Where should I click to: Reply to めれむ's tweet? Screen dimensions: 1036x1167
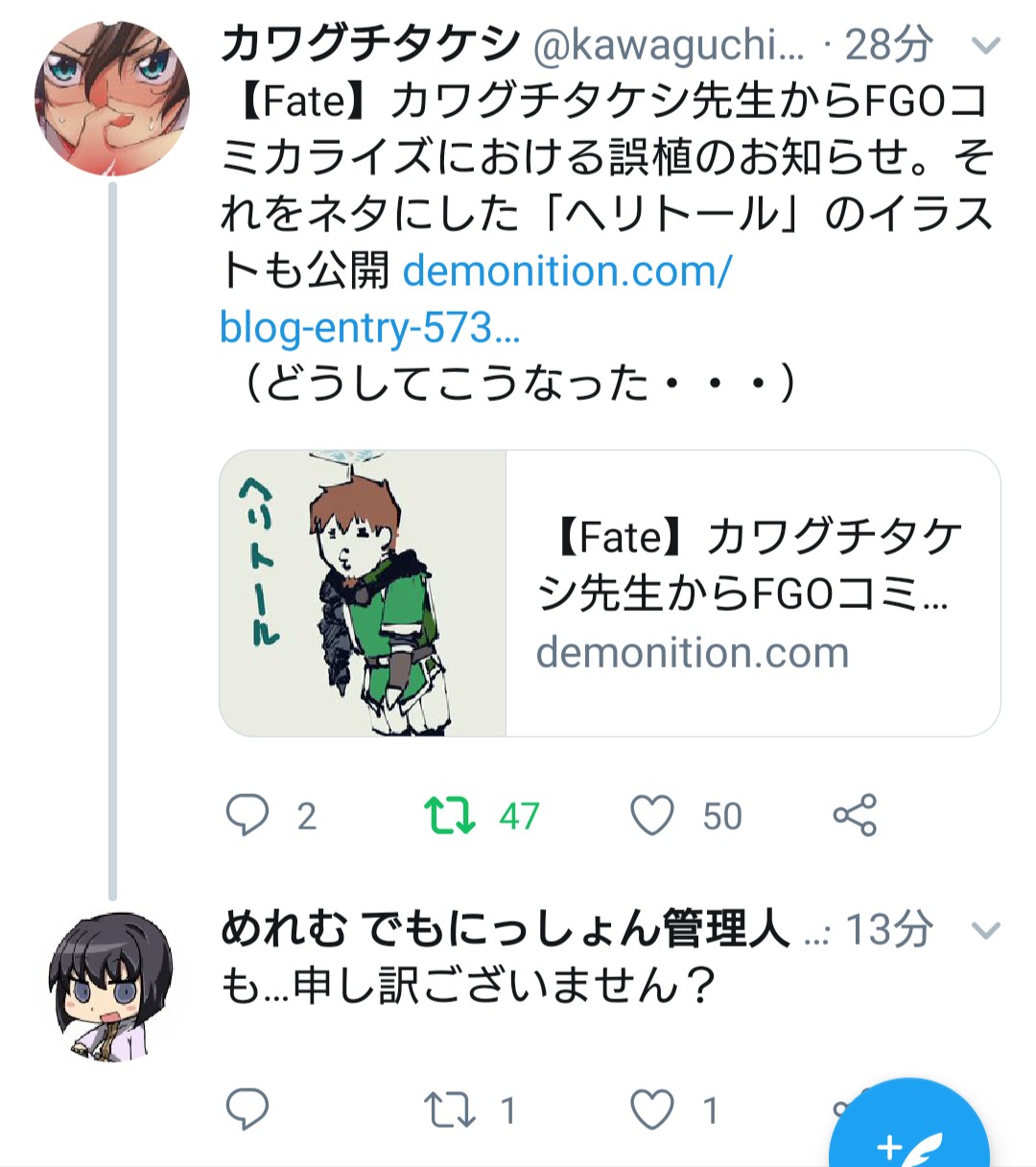click(247, 1110)
